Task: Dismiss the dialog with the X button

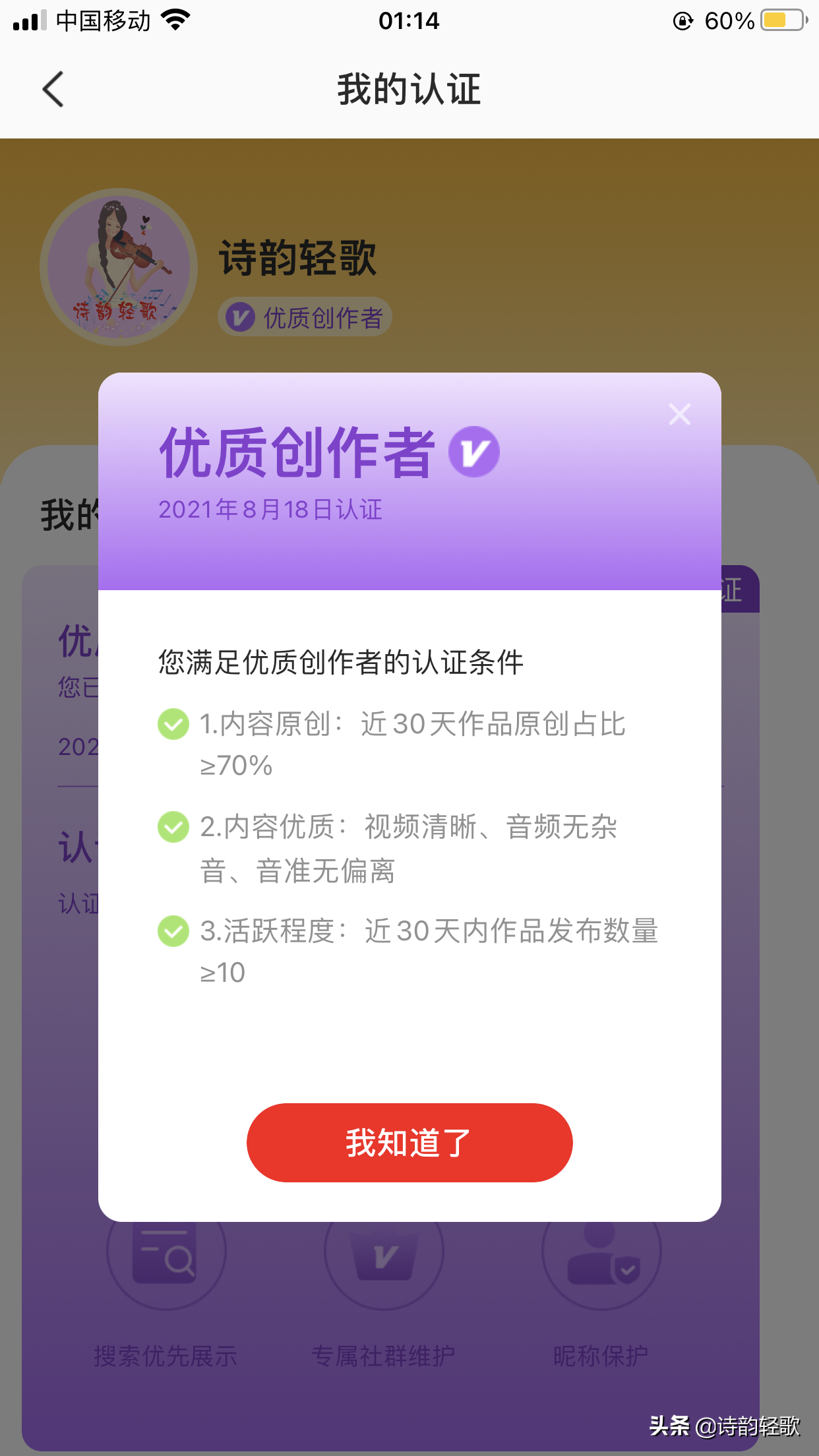Action: coord(679,414)
